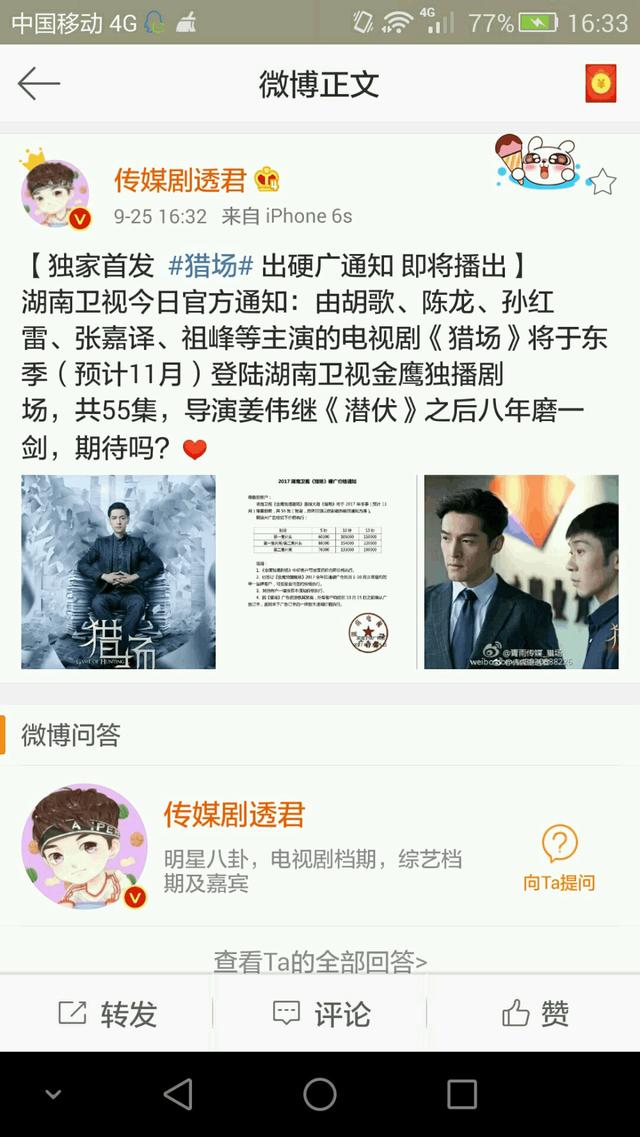Image resolution: width=640 pixels, height=1137 pixels.
Task: Like the post with 赞 button
Action: click(535, 1013)
